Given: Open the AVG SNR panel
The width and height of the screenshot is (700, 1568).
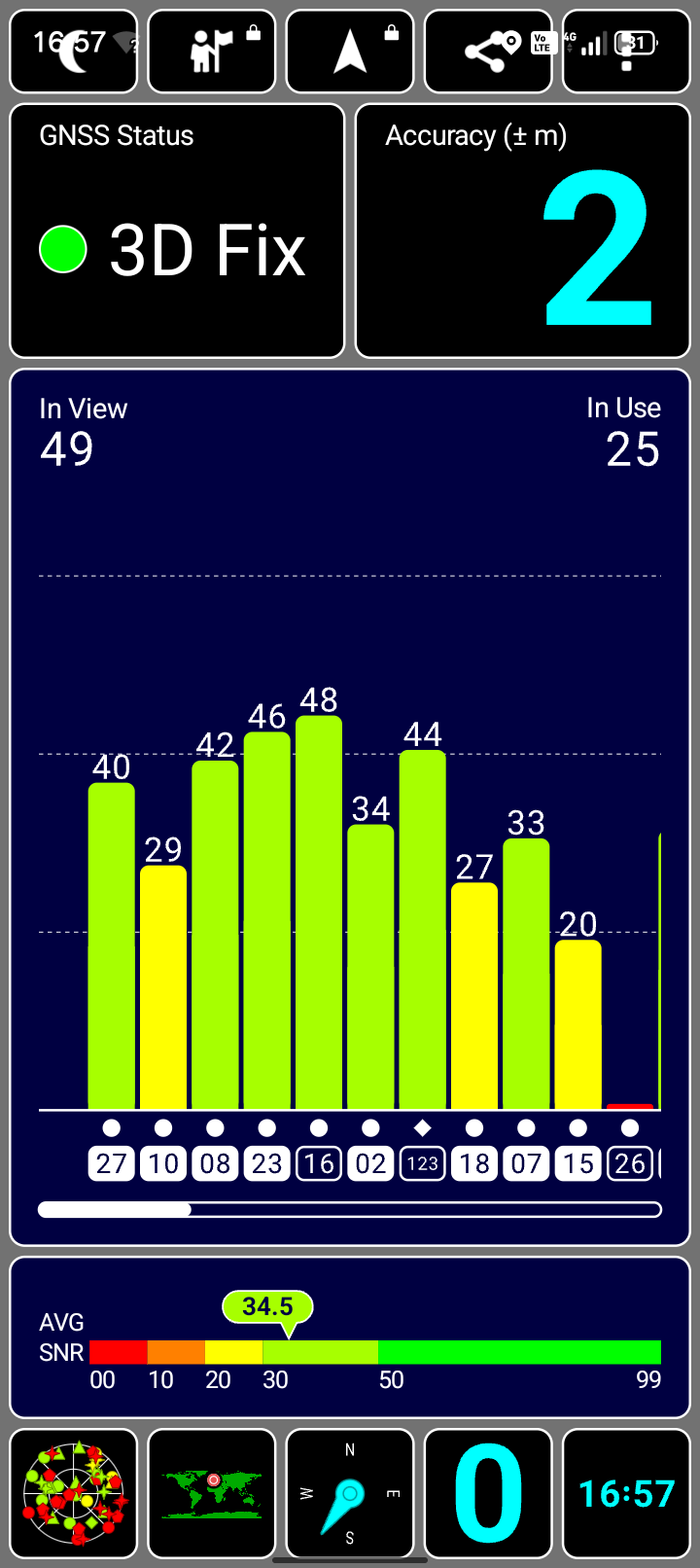Looking at the screenshot, I should coord(350,1337).
